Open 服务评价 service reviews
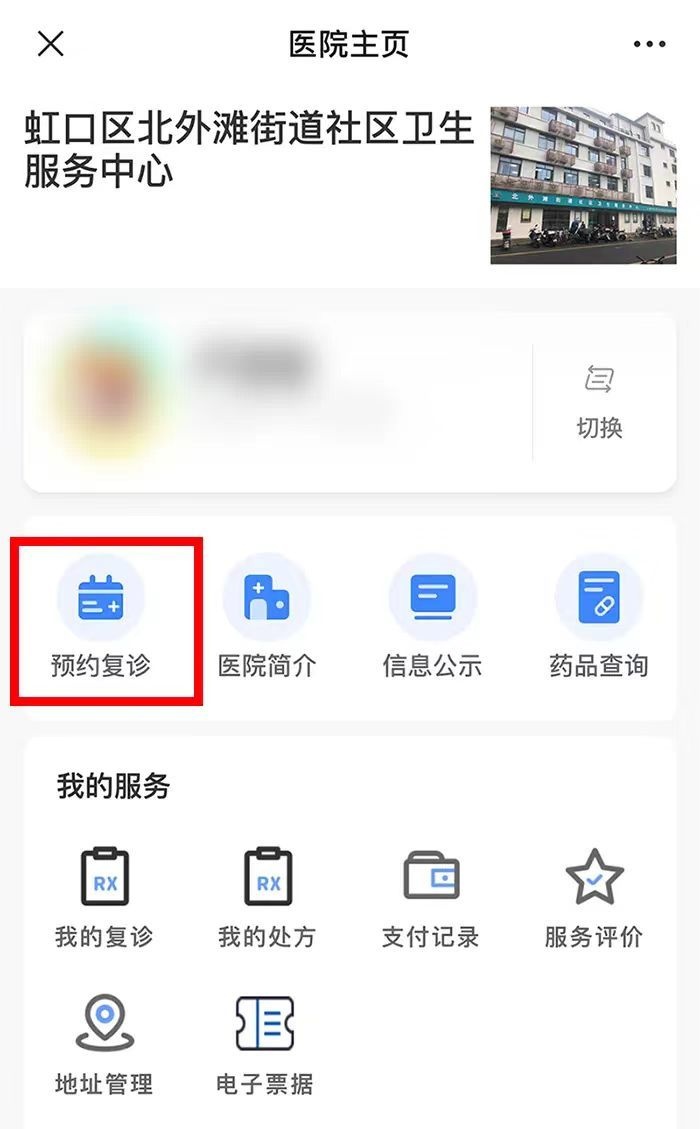 [594, 897]
